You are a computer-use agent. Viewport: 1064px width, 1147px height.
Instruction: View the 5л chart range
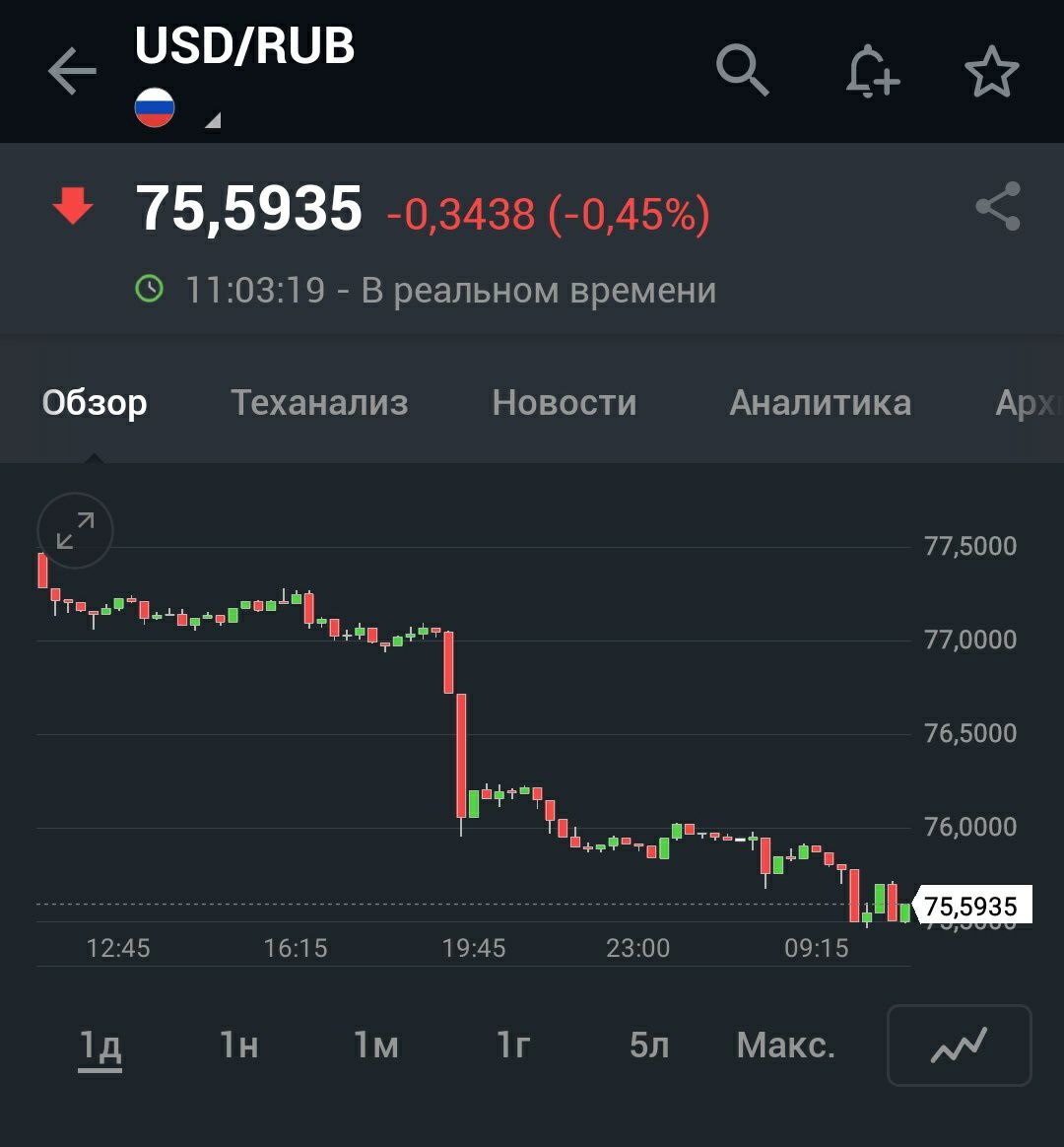pos(649,1045)
